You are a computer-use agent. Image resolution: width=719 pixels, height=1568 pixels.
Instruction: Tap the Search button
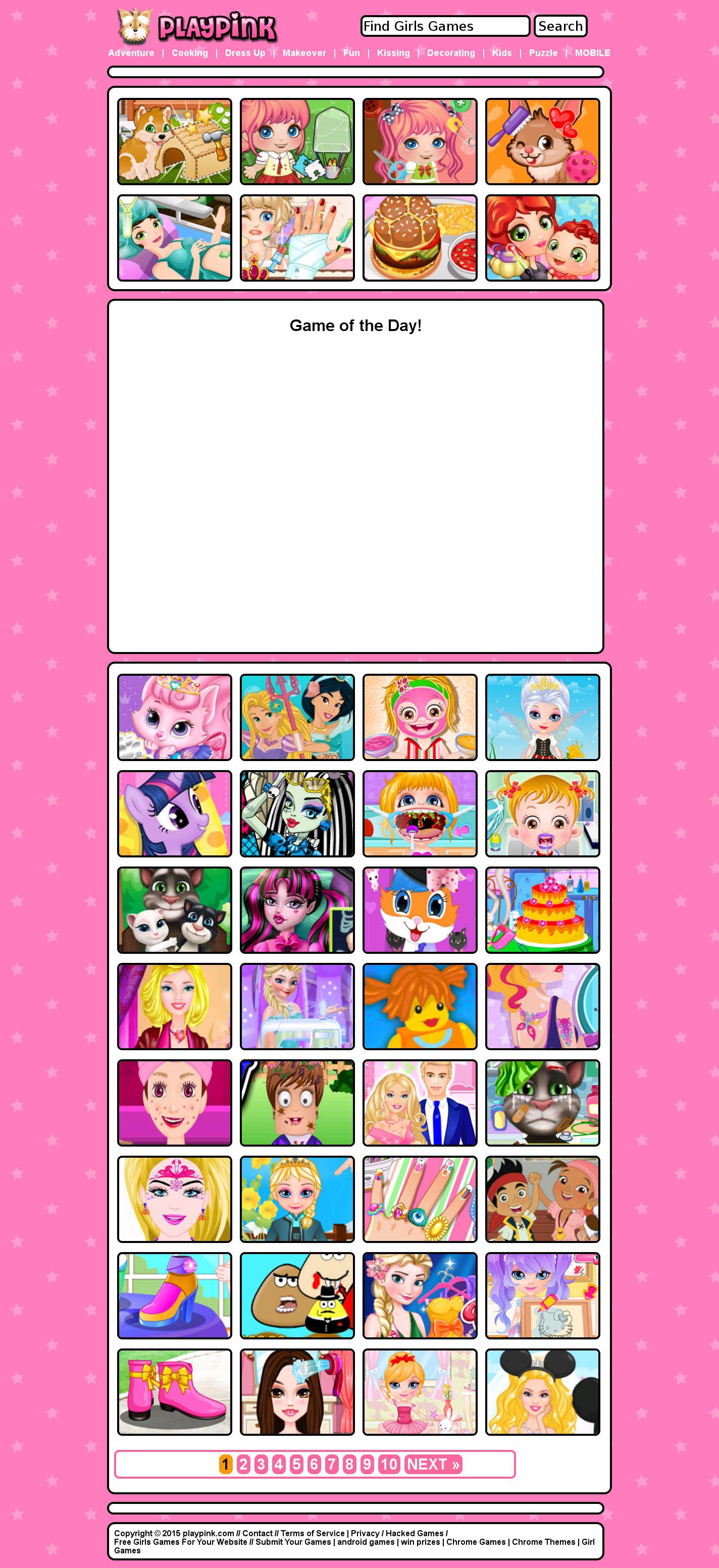pyautogui.click(x=560, y=26)
